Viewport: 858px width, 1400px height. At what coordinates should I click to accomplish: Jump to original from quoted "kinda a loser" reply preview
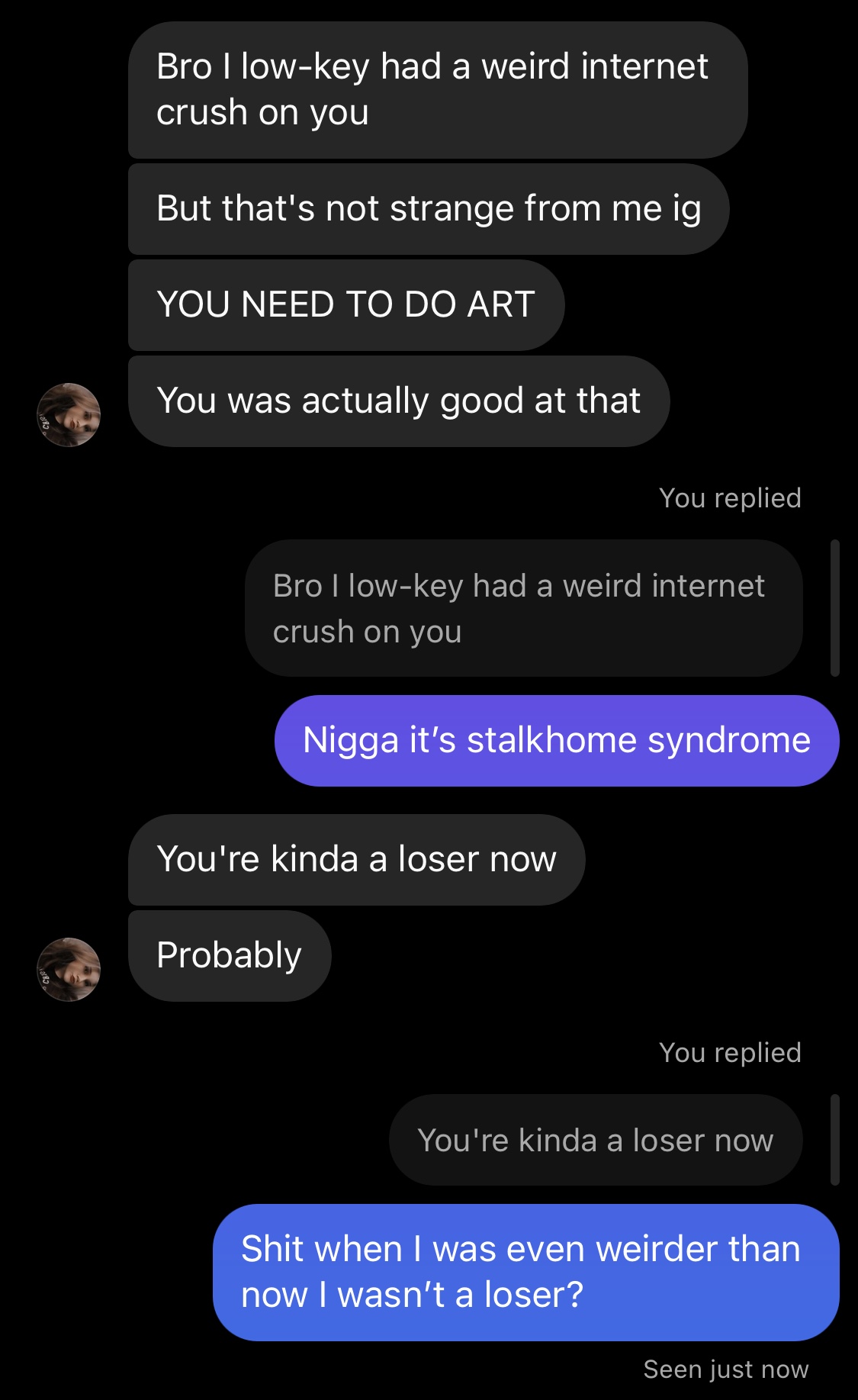coord(595,1140)
